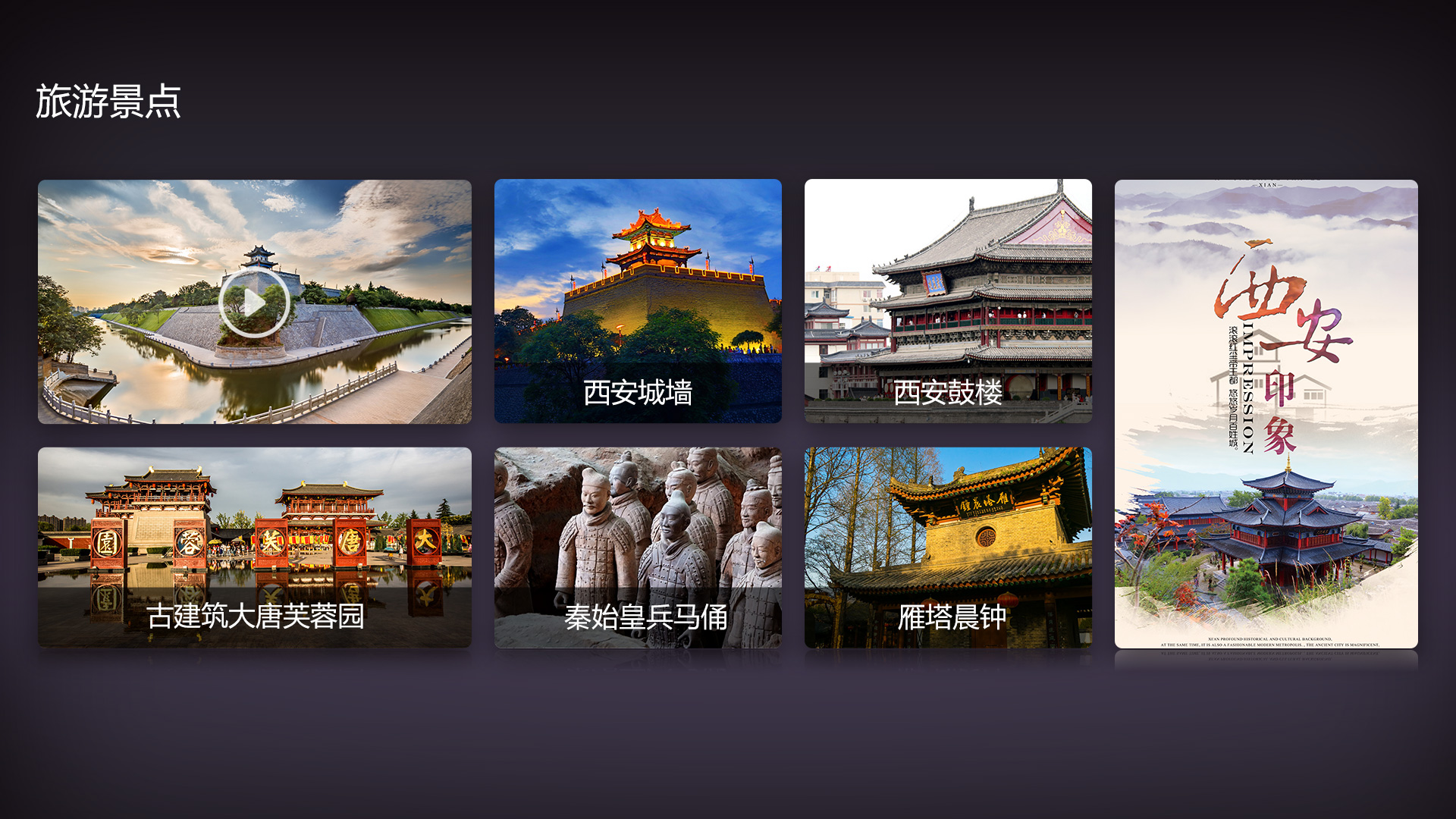Open the 西安鼓楼 attraction card
This screenshot has height=819, width=1456.
948,301
